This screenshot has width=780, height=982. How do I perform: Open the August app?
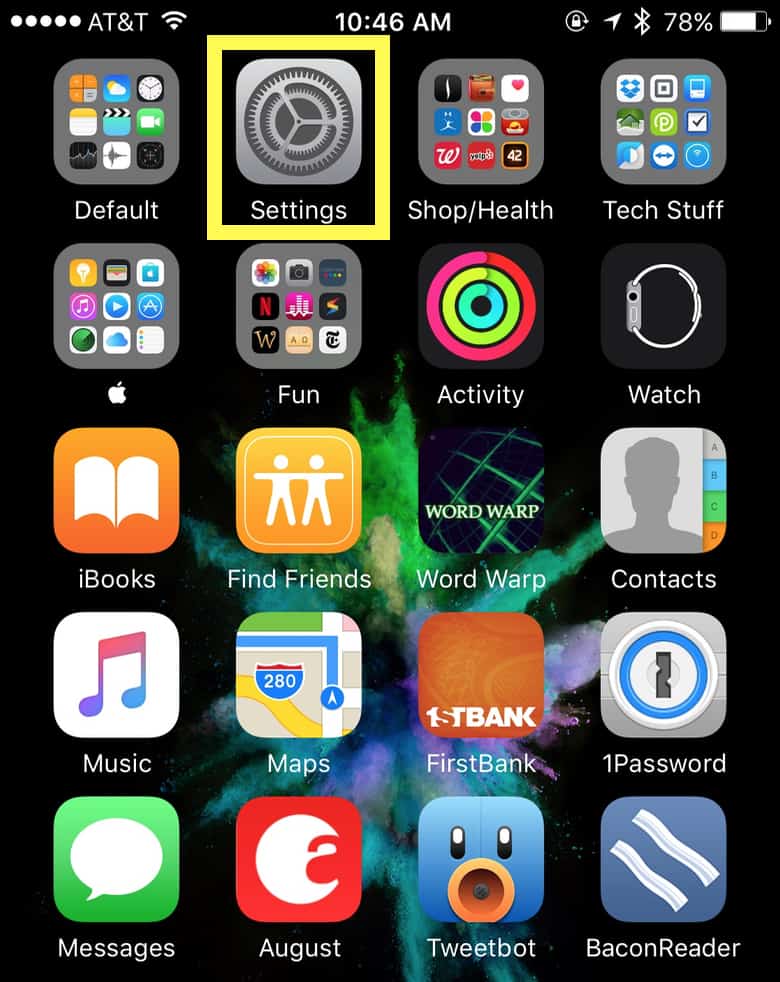tap(298, 859)
